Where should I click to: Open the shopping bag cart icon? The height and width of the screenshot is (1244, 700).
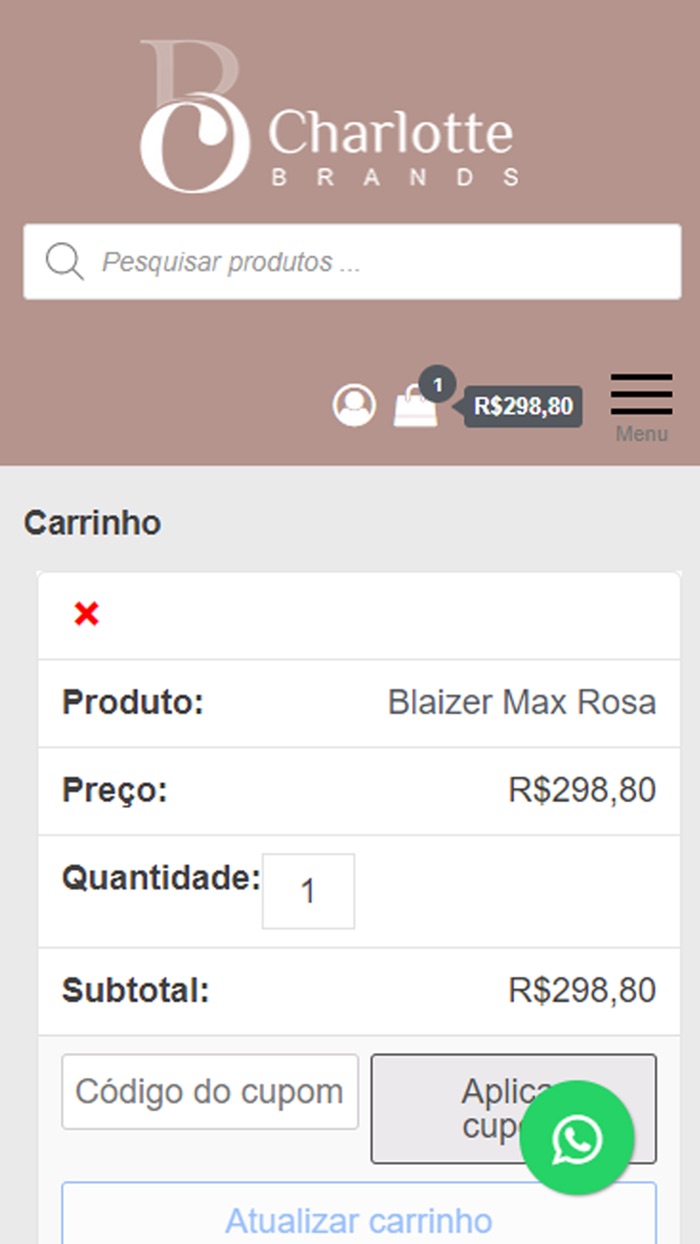tap(415, 406)
